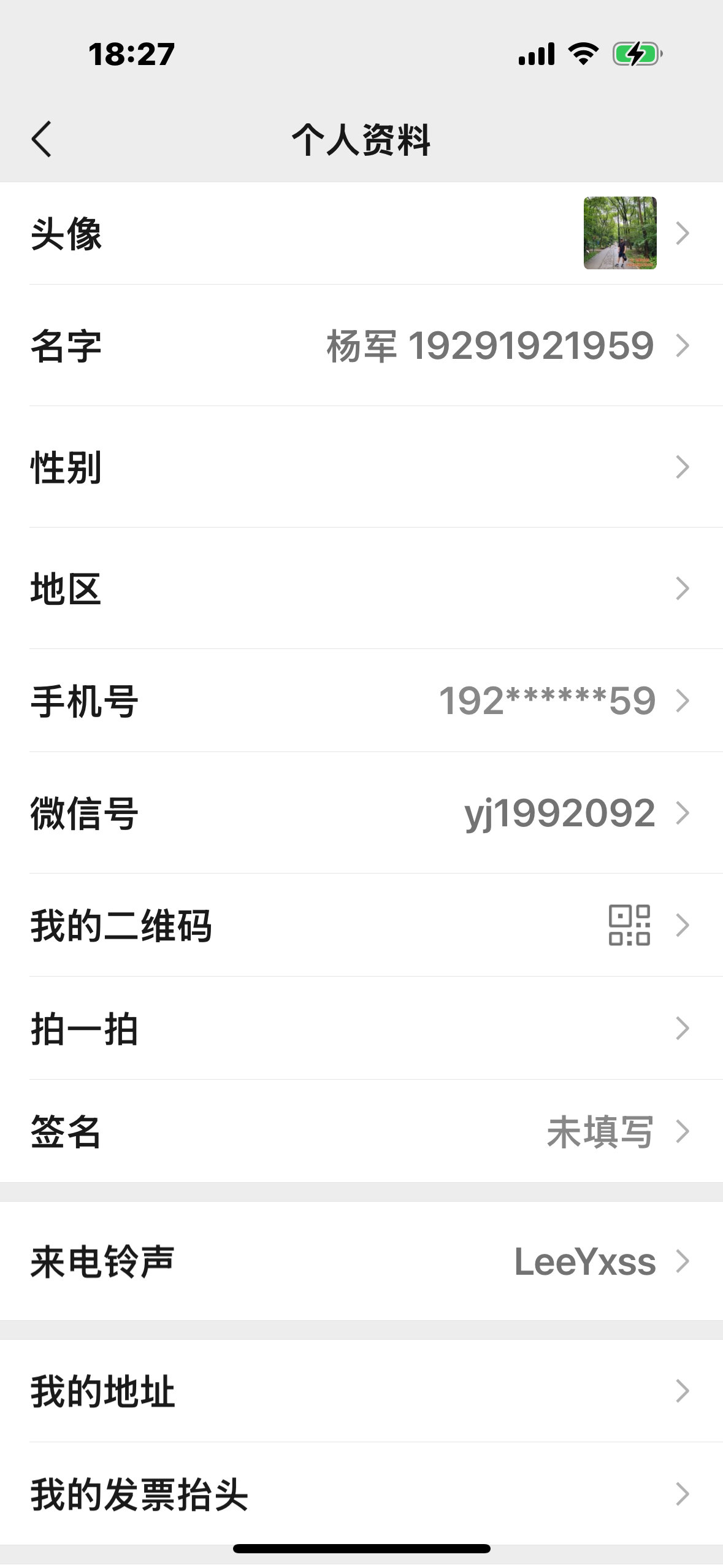The image size is (723, 1568).
Task: Open the 拍一拍 setting
Action: (x=361, y=1028)
